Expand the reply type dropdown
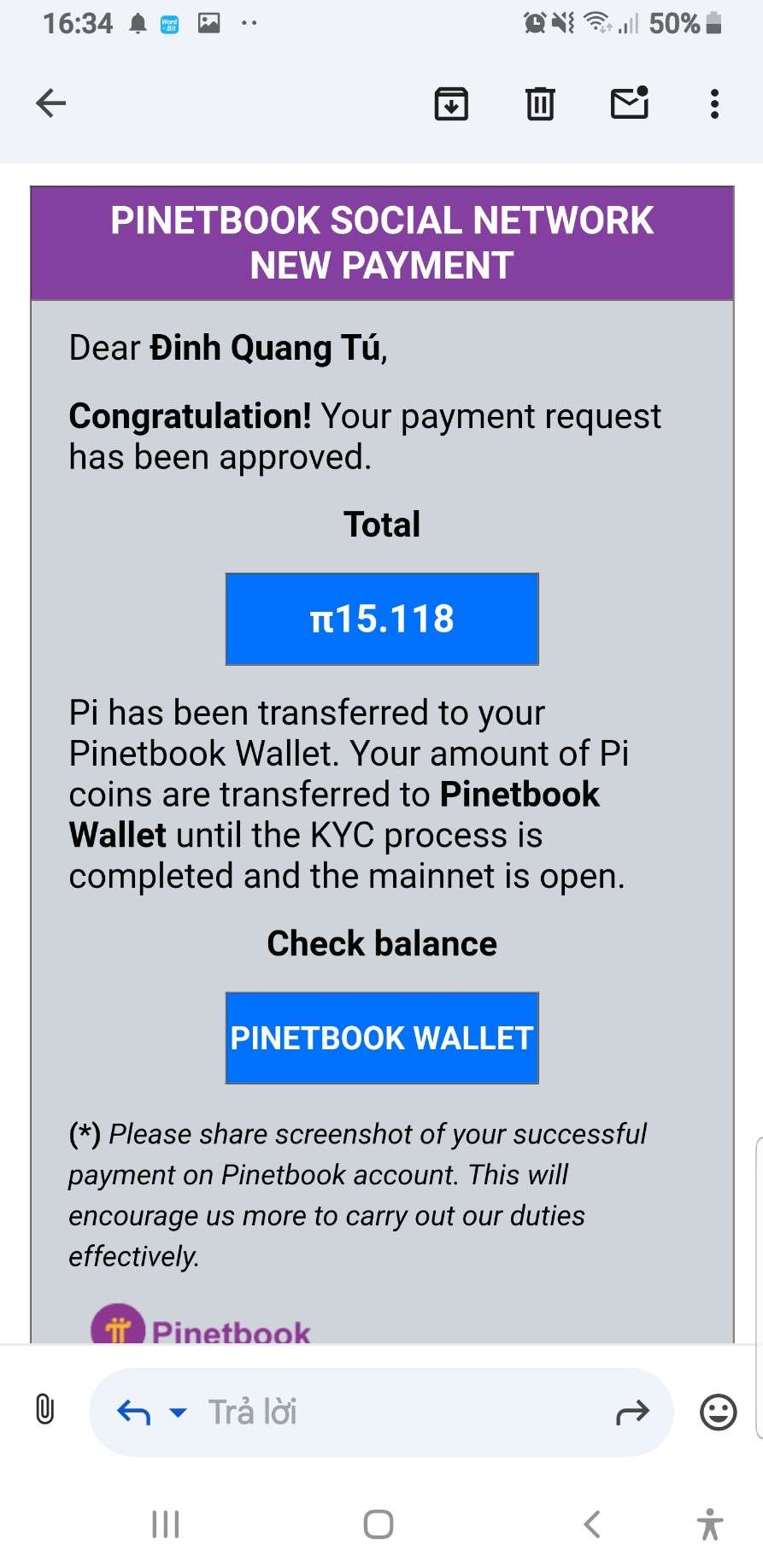Viewport: 763px width, 1568px height. tap(178, 1412)
